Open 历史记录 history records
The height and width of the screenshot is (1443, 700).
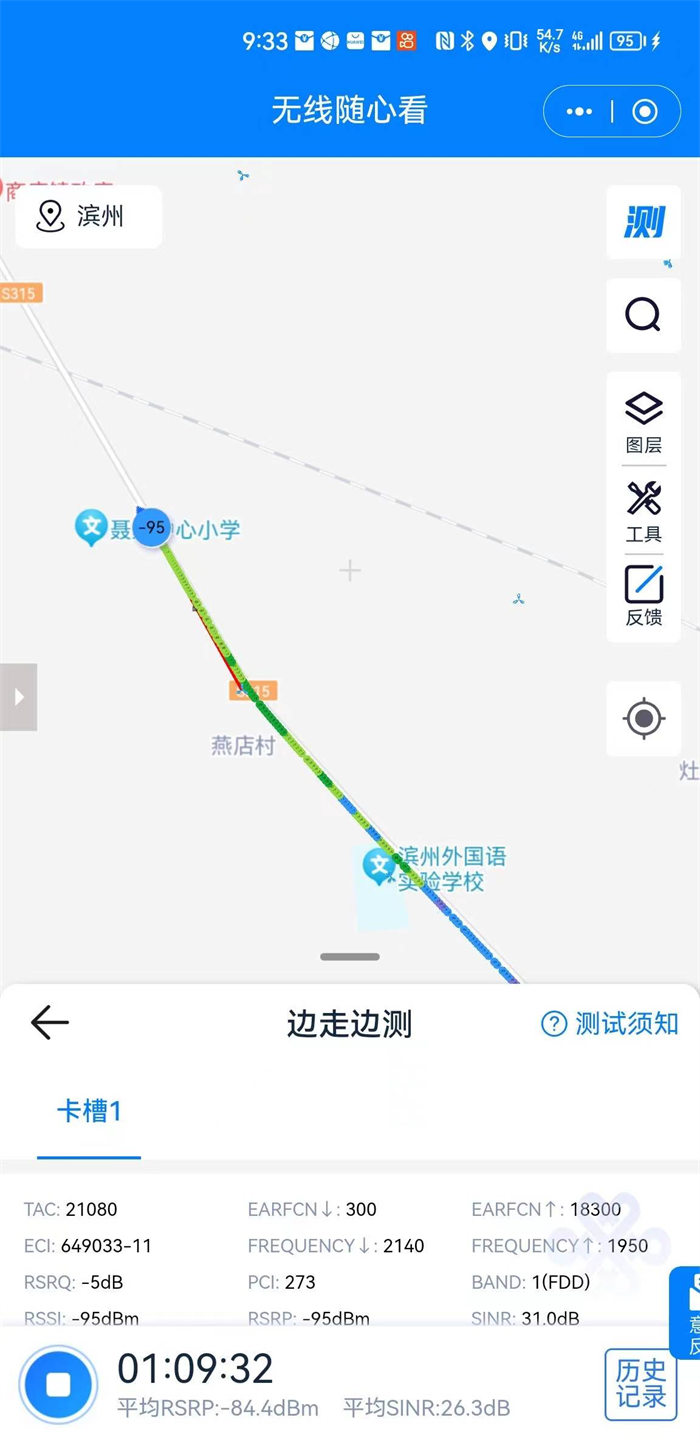(640, 1384)
